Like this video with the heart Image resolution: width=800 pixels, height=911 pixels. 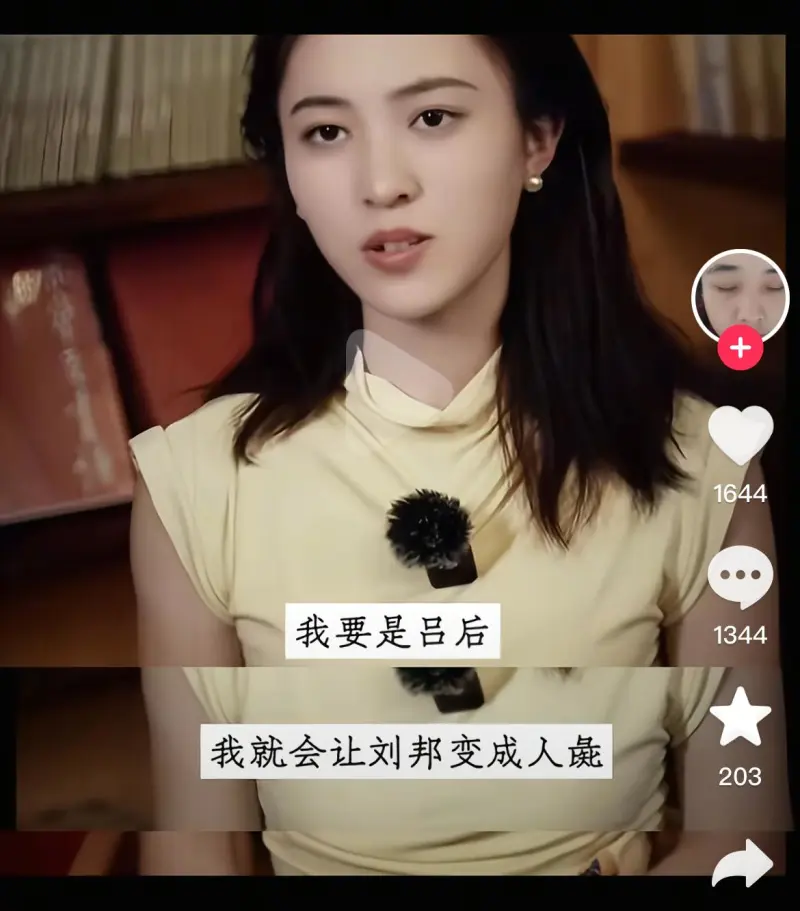740,435
